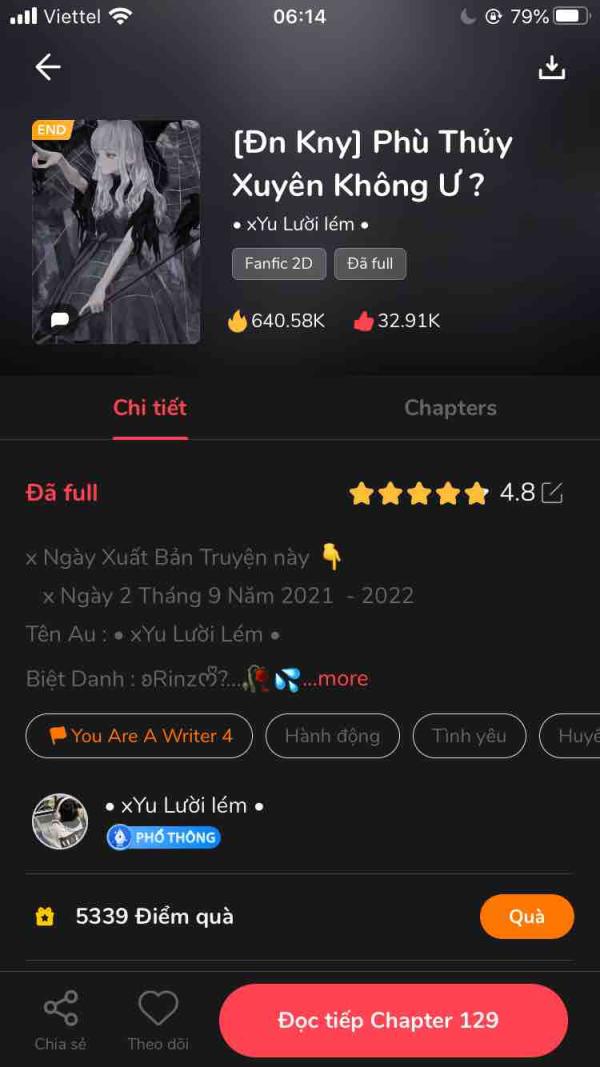
Task: Open the You Are A Writer 4 chip
Action: pos(139,736)
